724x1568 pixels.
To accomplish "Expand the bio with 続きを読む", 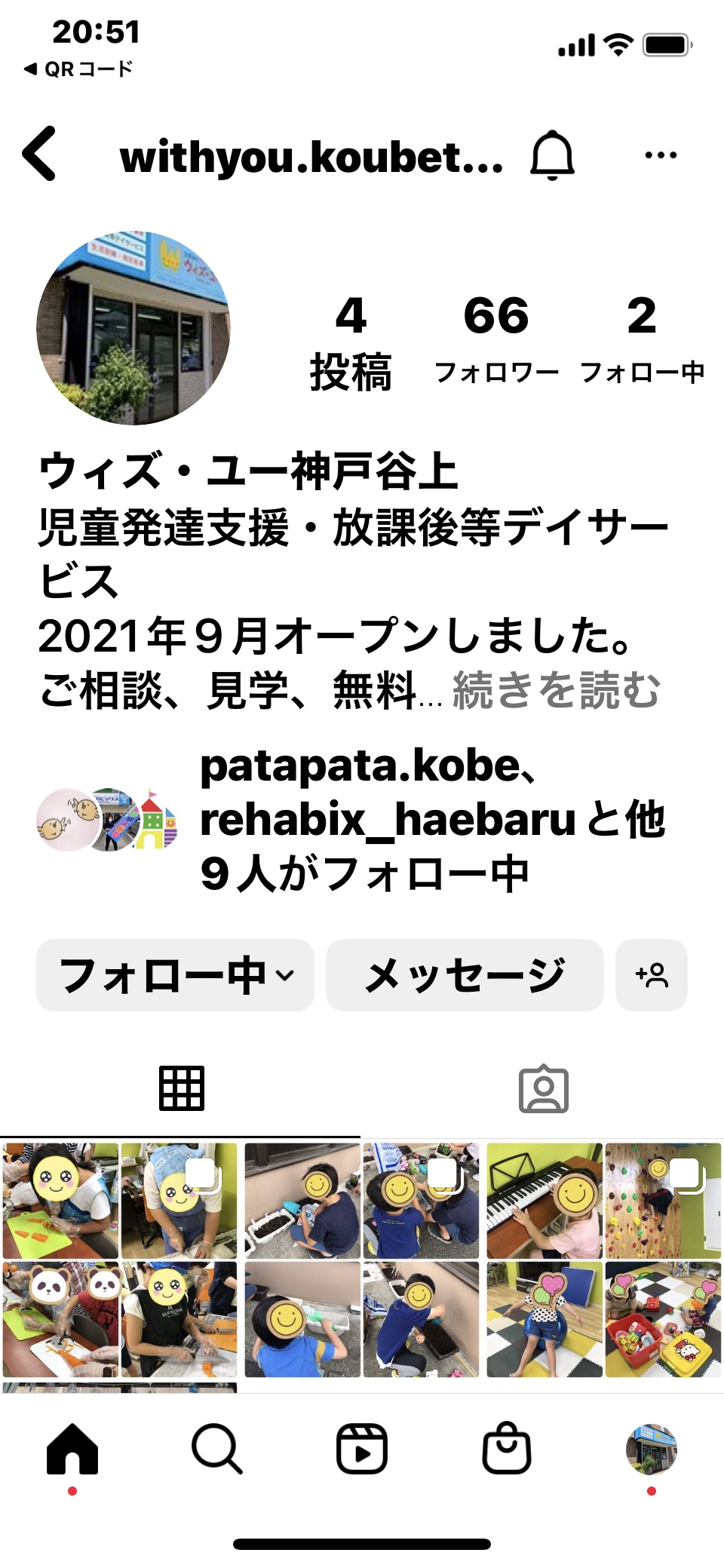I will click(x=556, y=690).
